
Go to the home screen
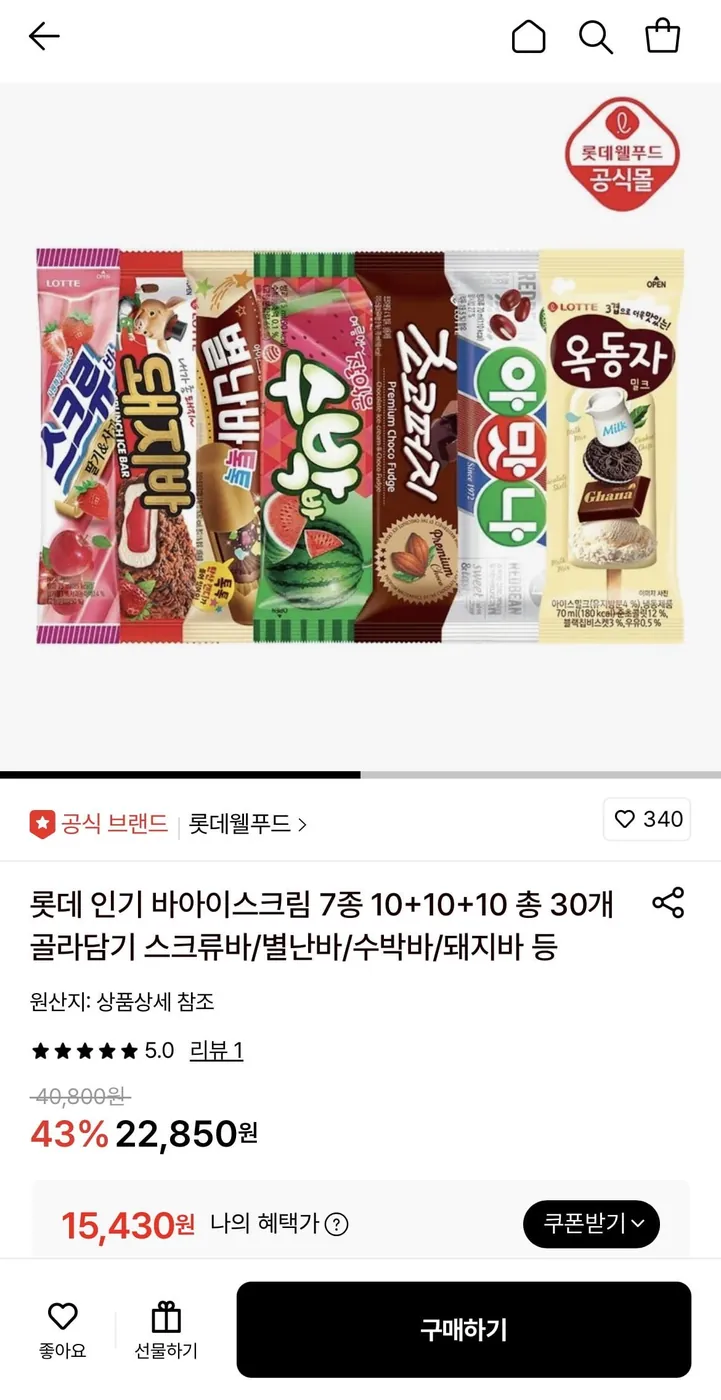click(x=529, y=37)
